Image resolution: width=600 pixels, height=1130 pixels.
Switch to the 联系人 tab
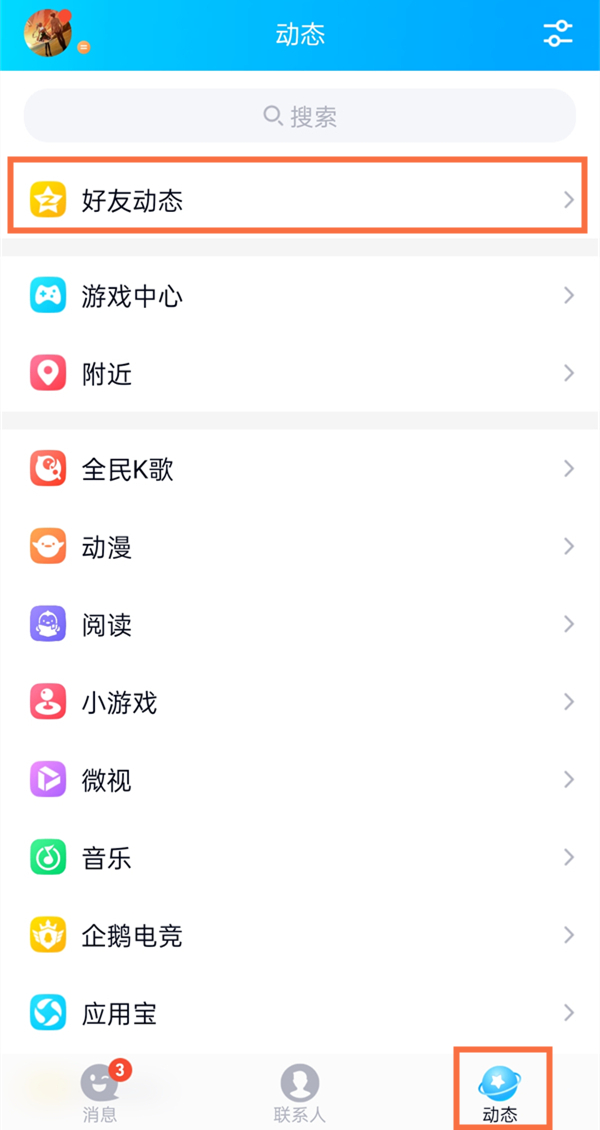300,1093
